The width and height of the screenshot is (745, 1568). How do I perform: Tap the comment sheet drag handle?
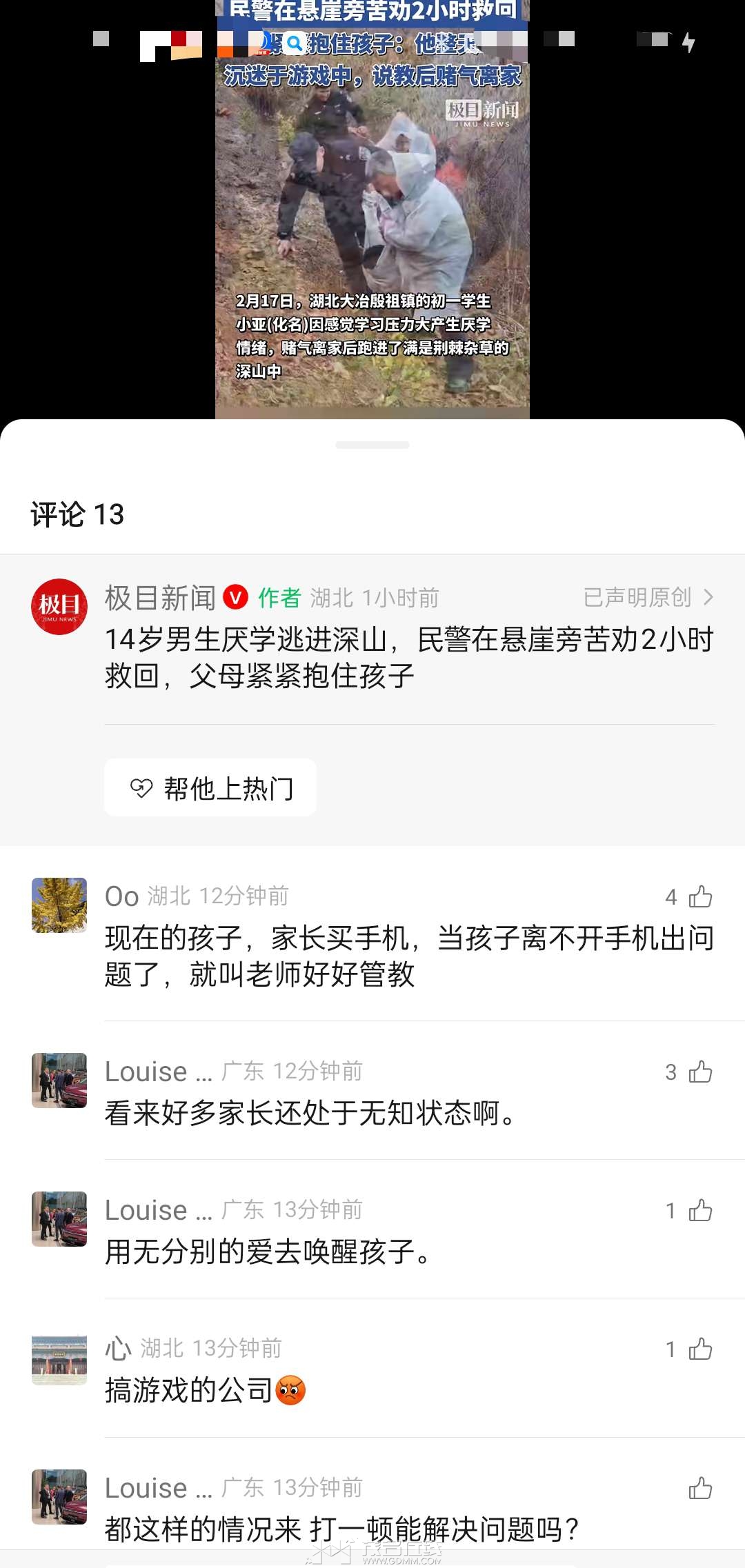tap(372, 445)
